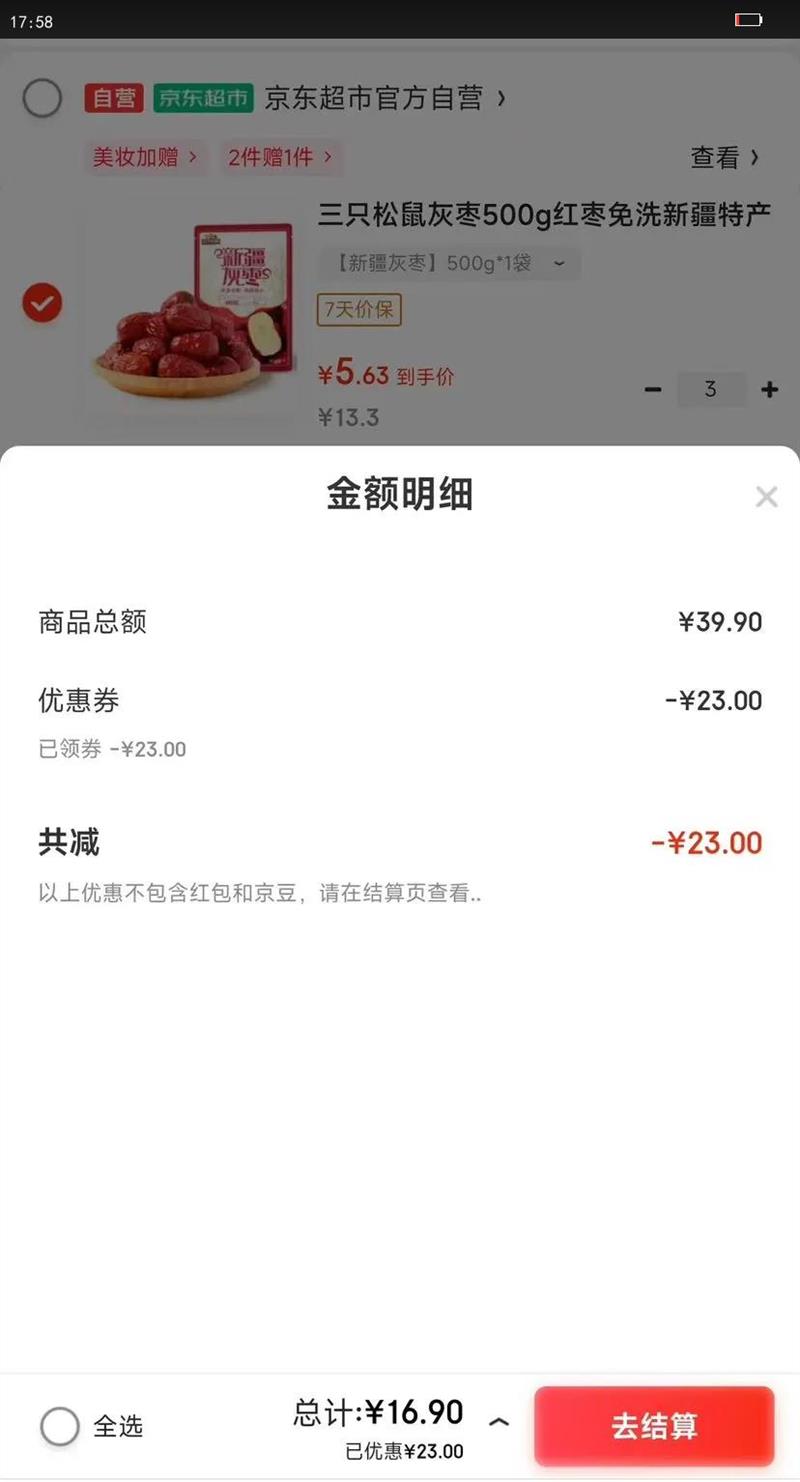800x1482 pixels.
Task: Uncheck the 三只松鼠灰枣 item
Action: (x=42, y=302)
